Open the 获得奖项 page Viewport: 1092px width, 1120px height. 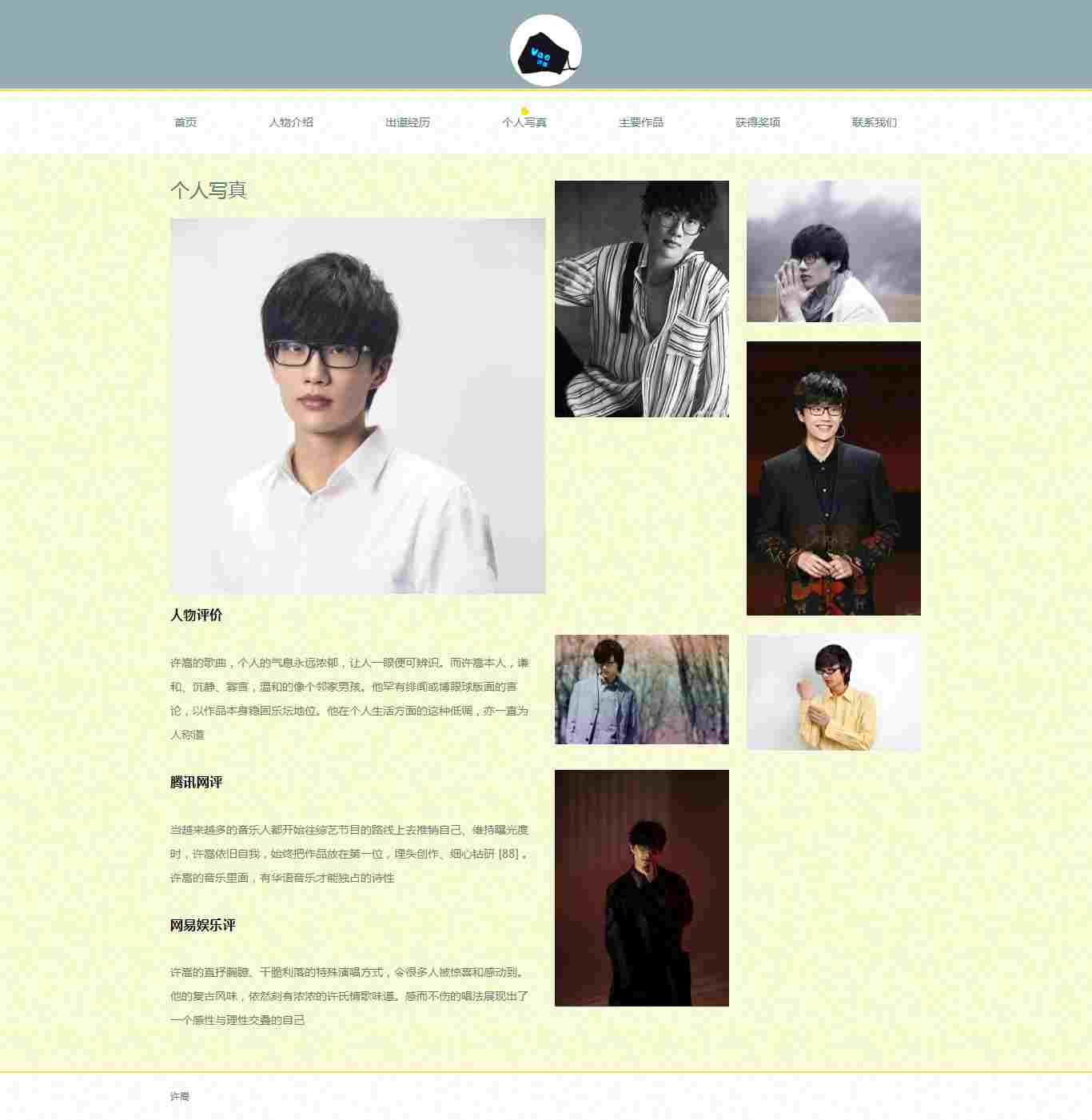758,122
